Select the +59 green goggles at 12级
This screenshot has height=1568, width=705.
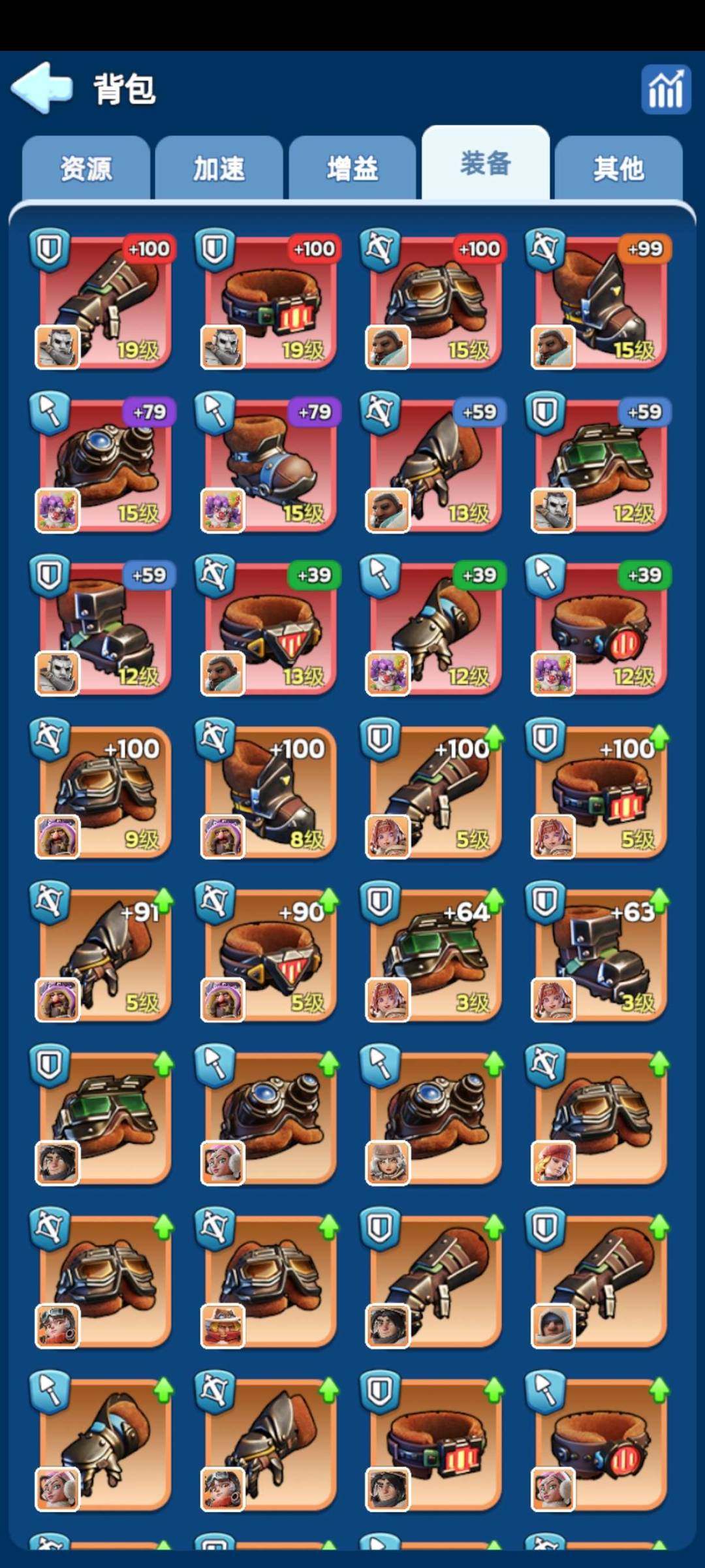600,465
